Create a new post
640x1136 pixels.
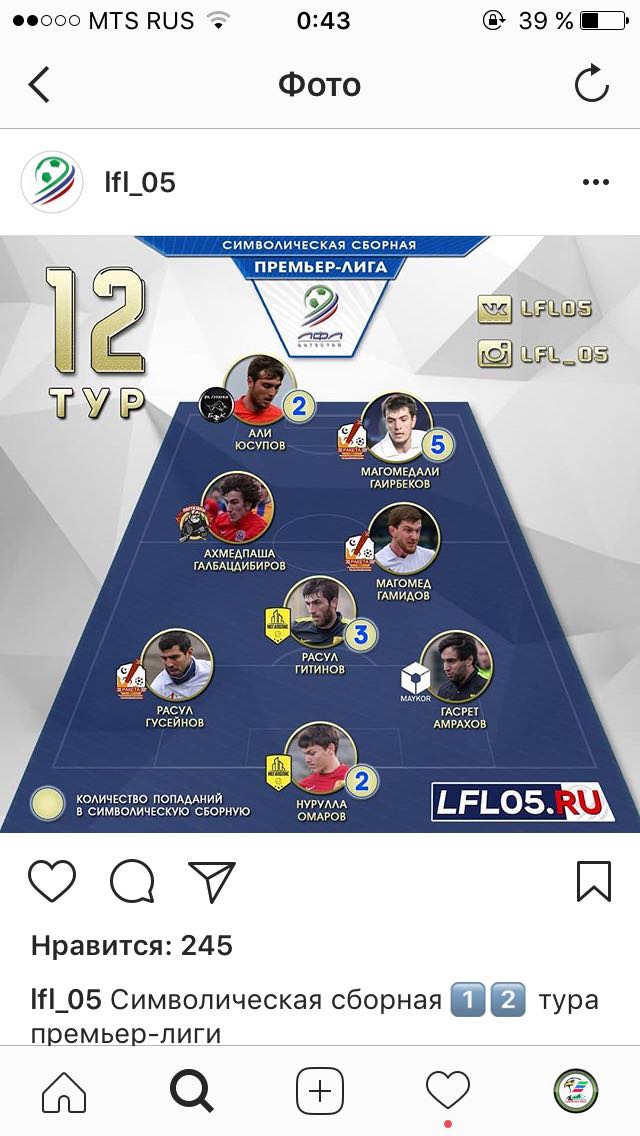click(x=320, y=1090)
